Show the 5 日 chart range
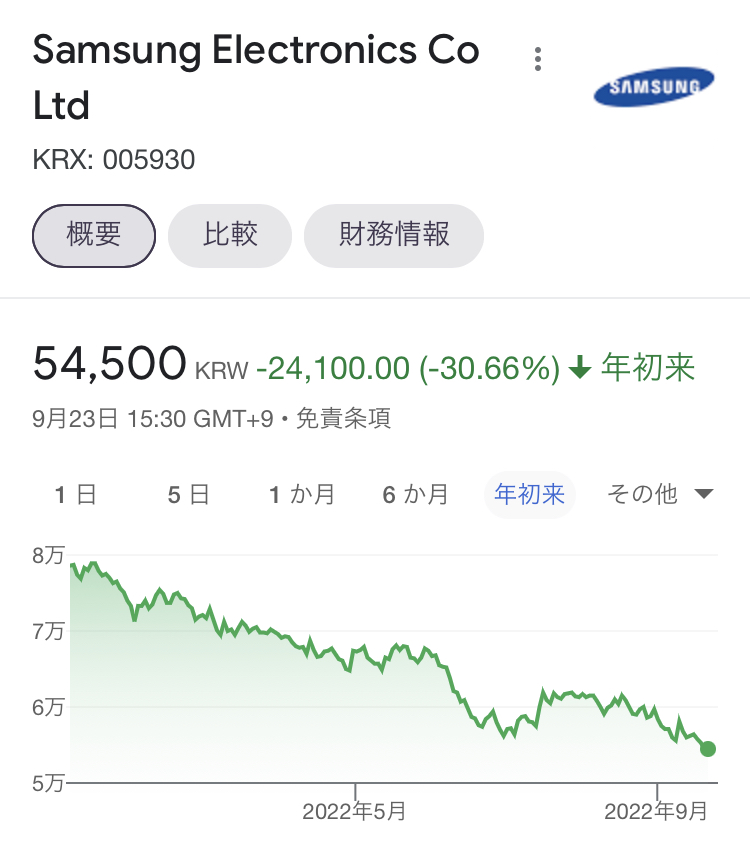750x844 pixels. tap(188, 494)
